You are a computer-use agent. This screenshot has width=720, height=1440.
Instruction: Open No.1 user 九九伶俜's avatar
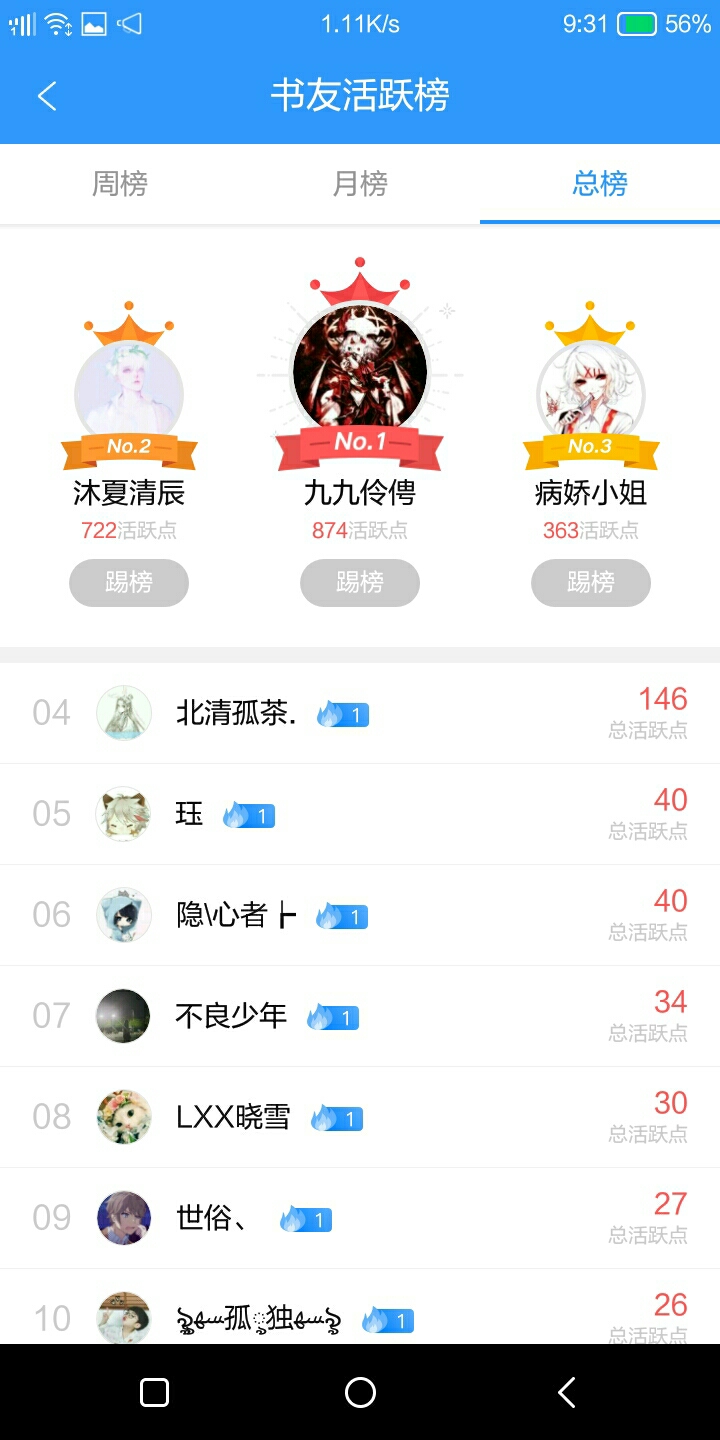[360, 372]
